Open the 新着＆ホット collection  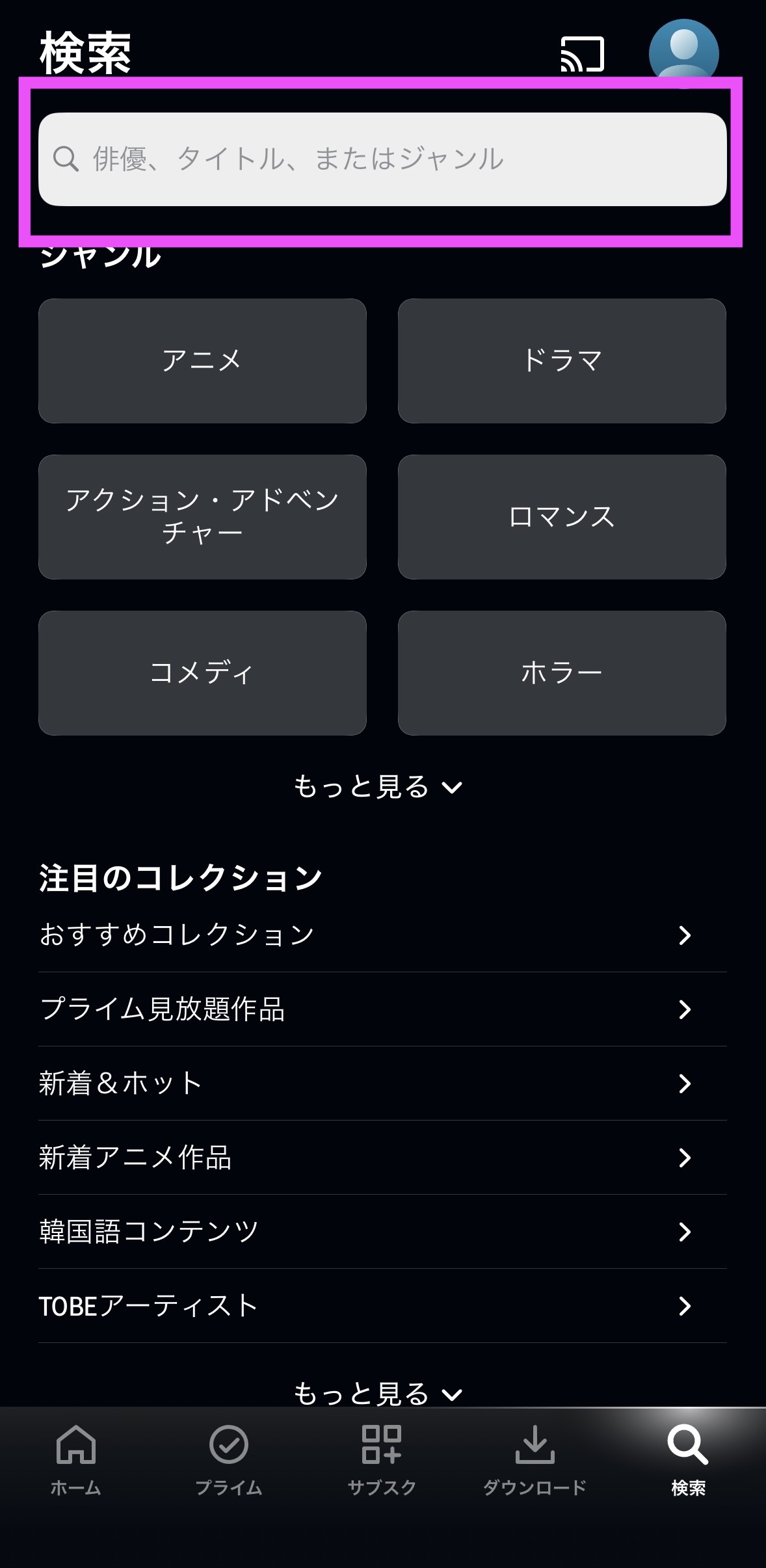(x=382, y=1083)
